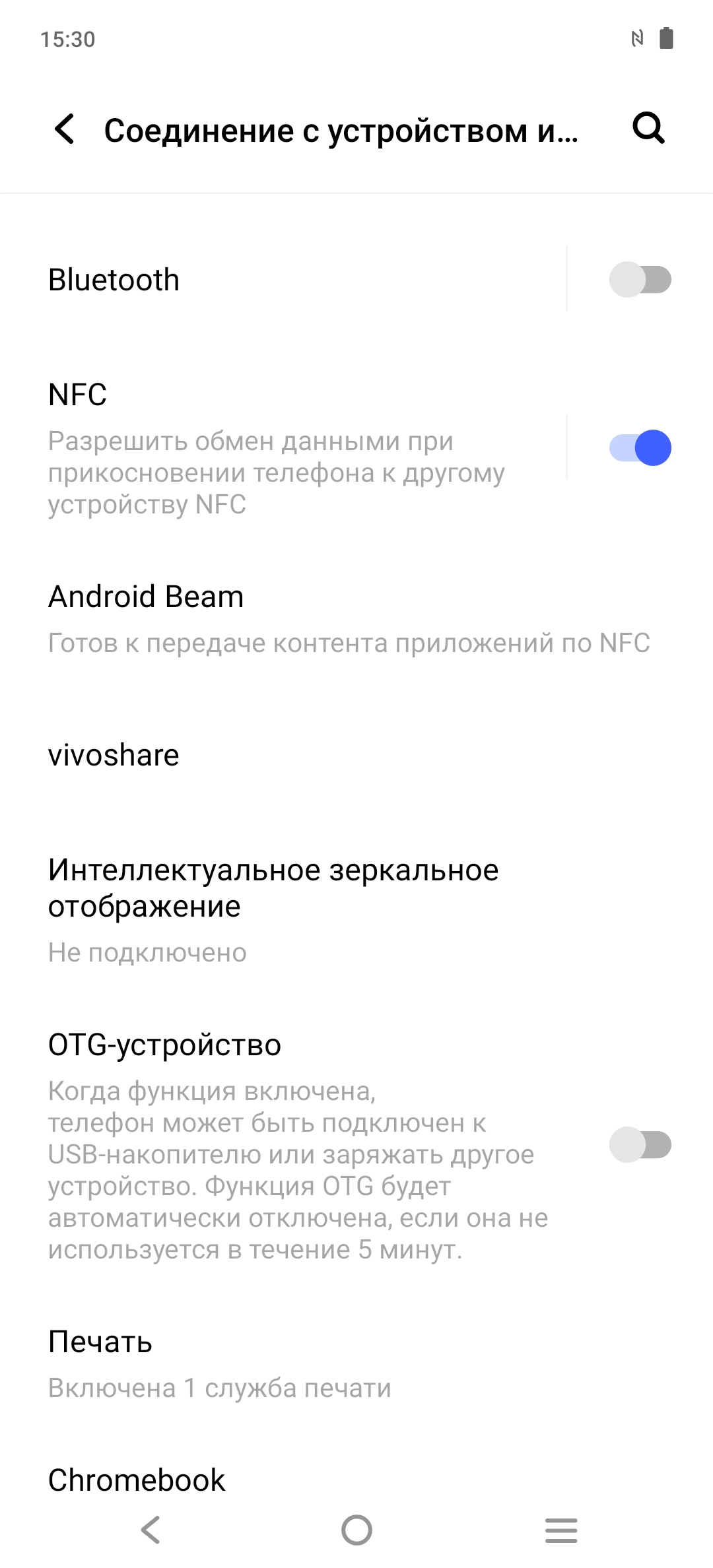This screenshot has height=1568, width=713.
Task: Open search in settings
Action: 648,128
